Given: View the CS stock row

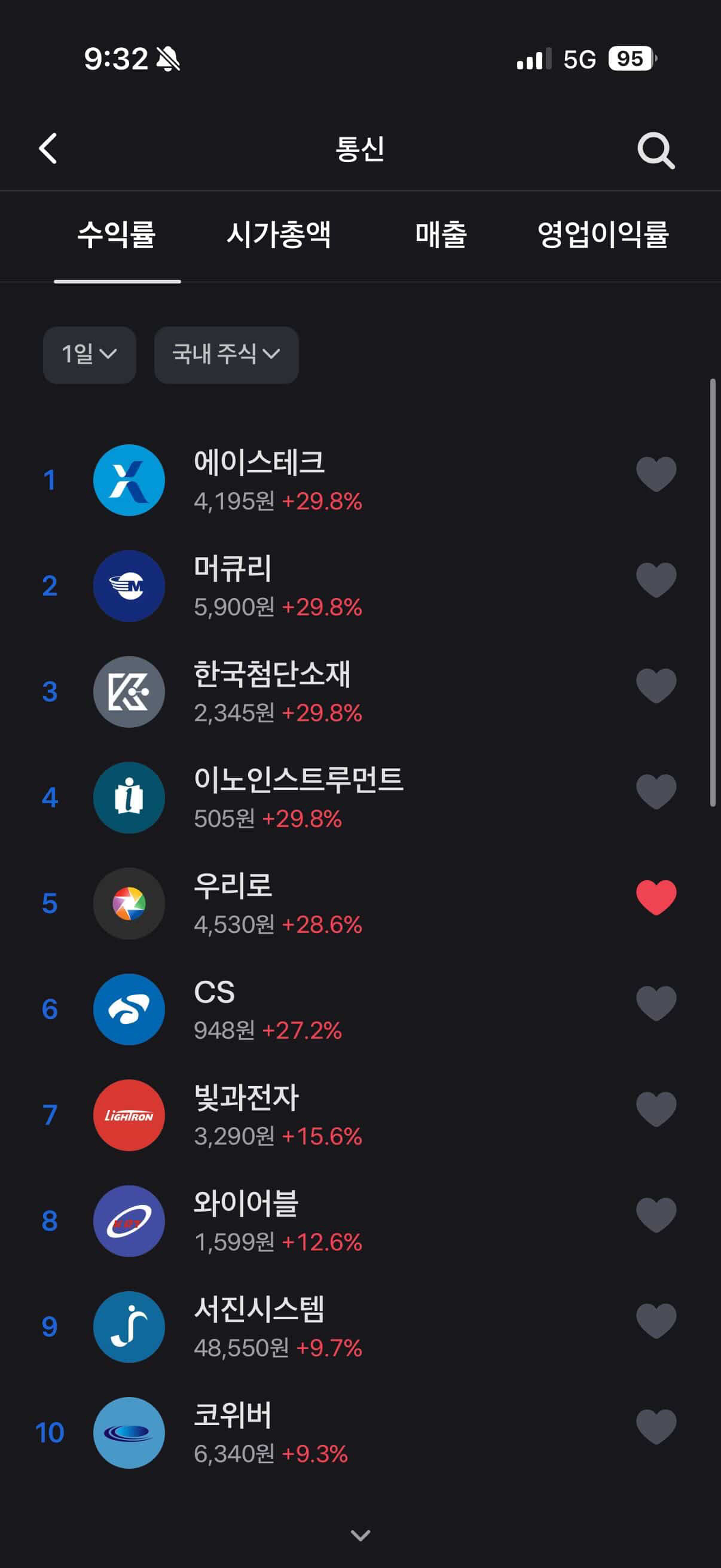Looking at the screenshot, I should 360,1010.
